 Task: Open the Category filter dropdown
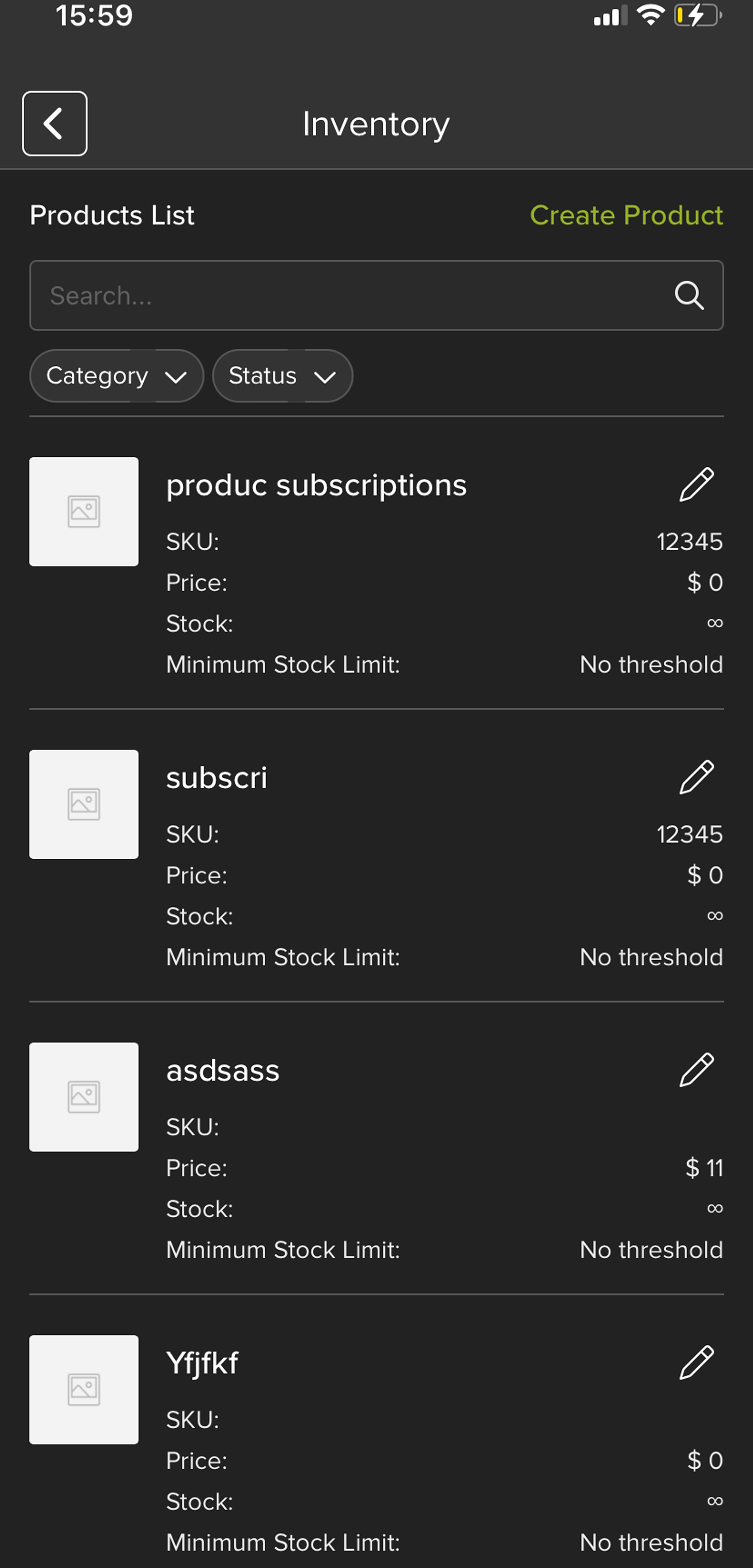(x=117, y=376)
